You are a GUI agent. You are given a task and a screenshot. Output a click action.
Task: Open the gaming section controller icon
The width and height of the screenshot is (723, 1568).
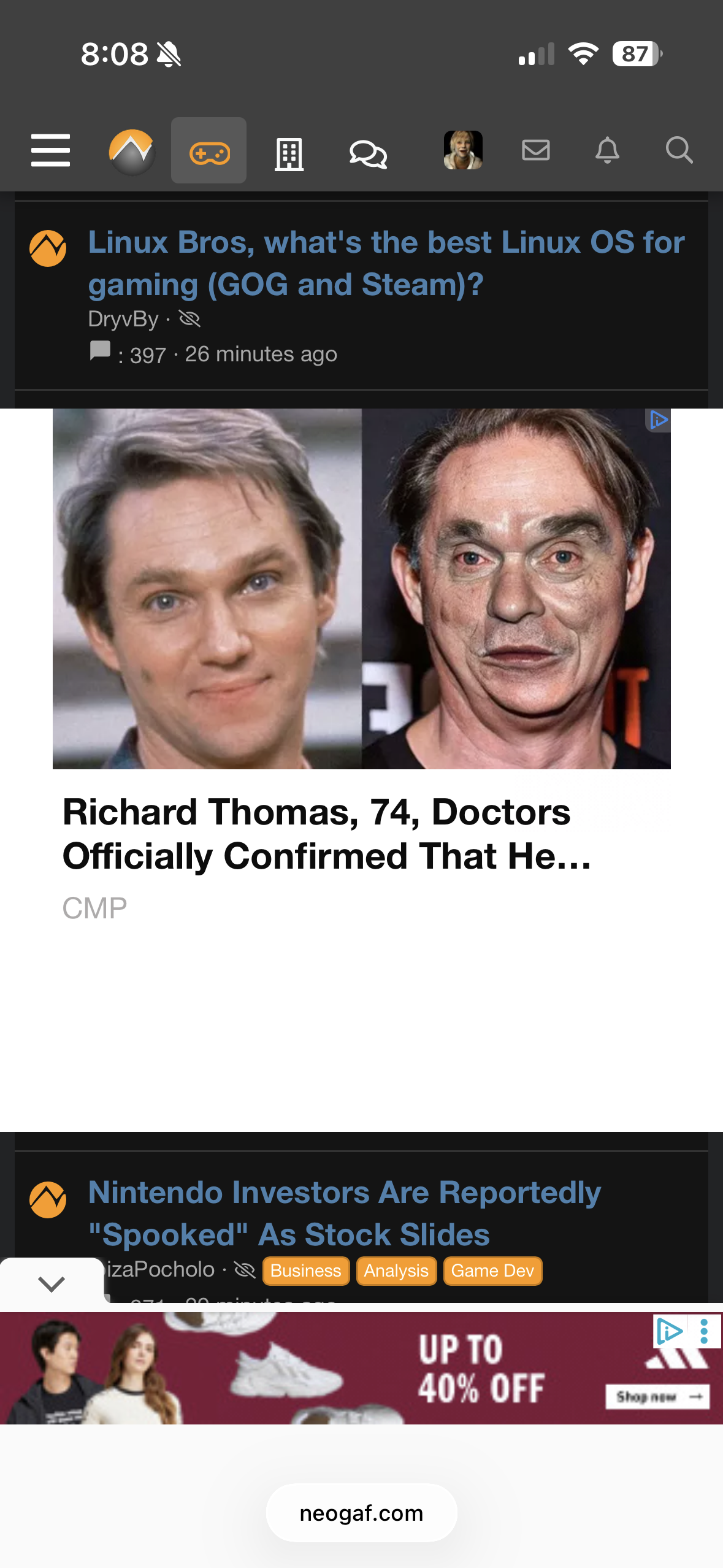pos(208,151)
